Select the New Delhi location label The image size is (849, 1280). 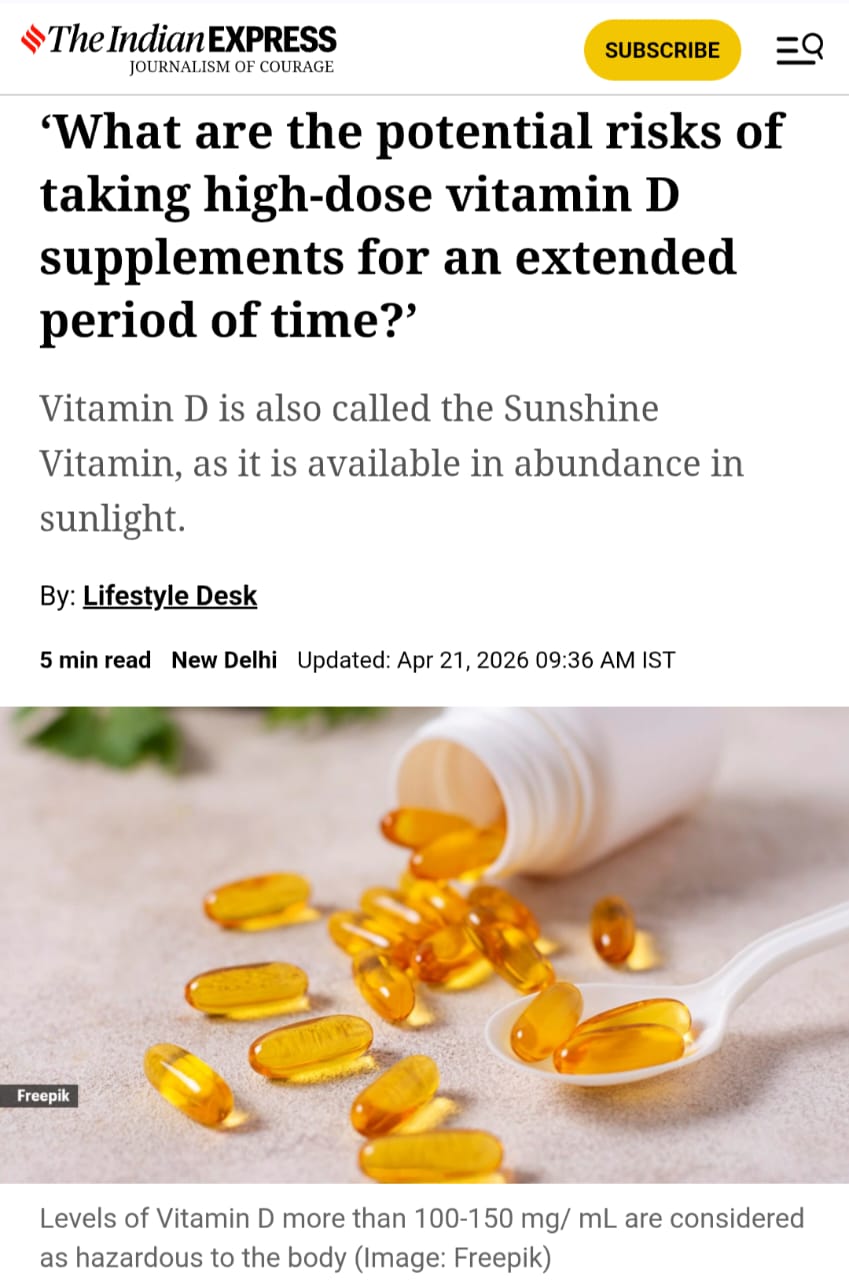[x=223, y=660]
